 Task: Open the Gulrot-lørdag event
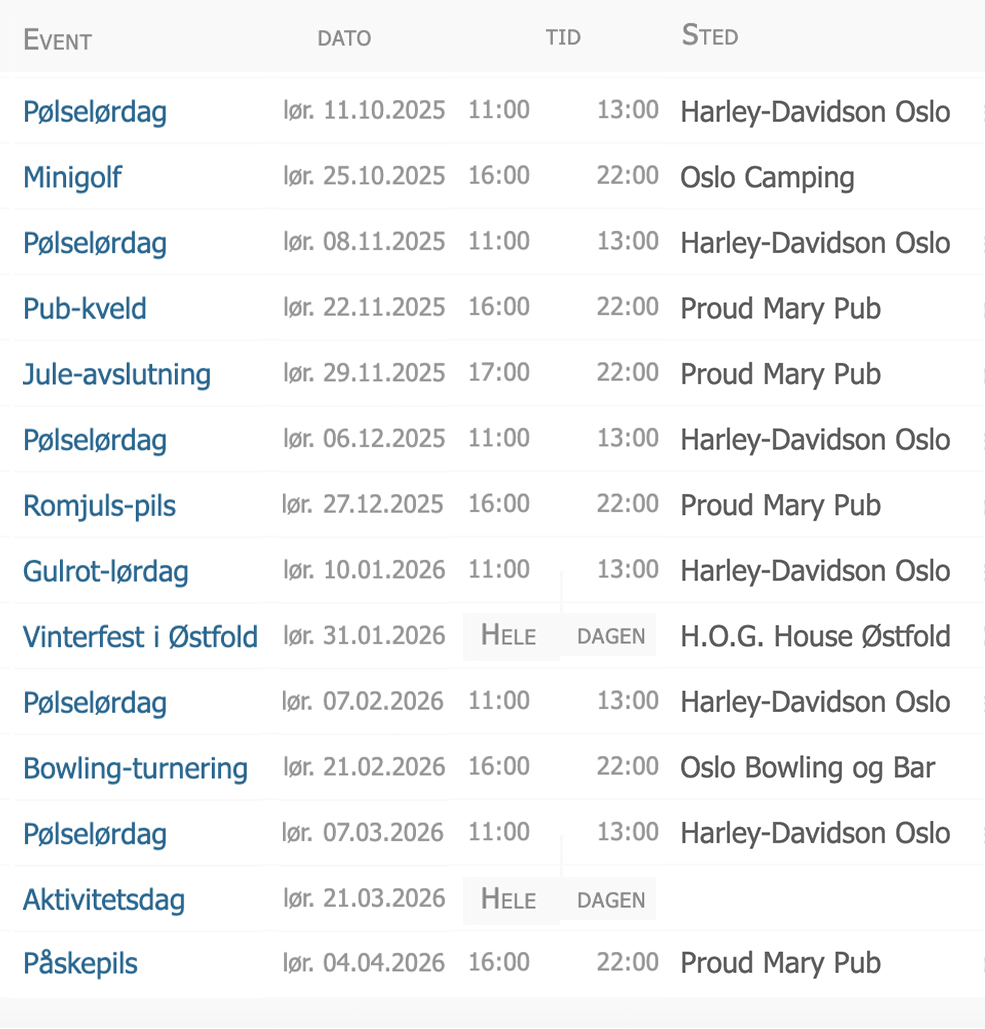tap(106, 572)
